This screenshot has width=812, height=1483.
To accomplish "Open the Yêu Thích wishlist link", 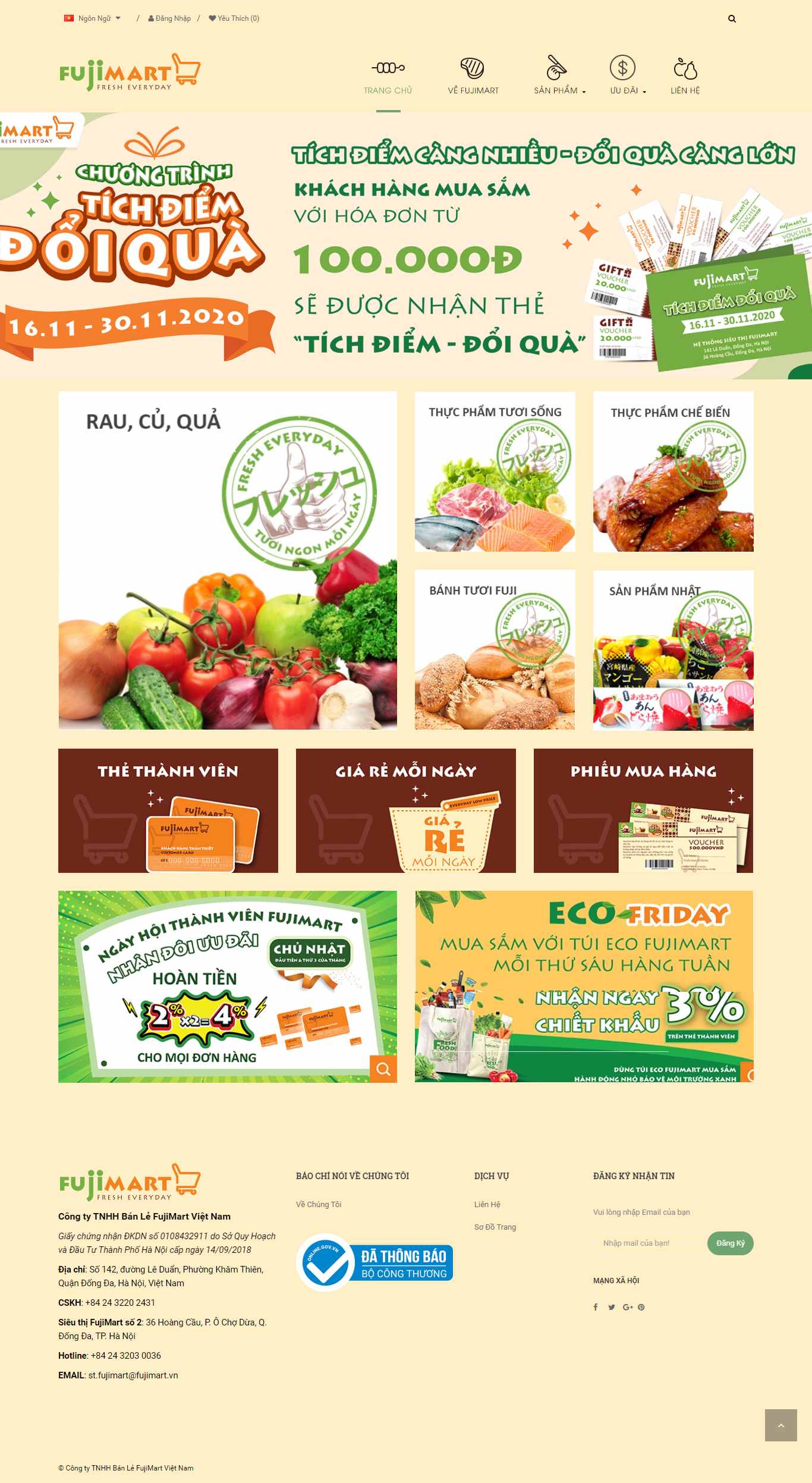I will [234, 18].
